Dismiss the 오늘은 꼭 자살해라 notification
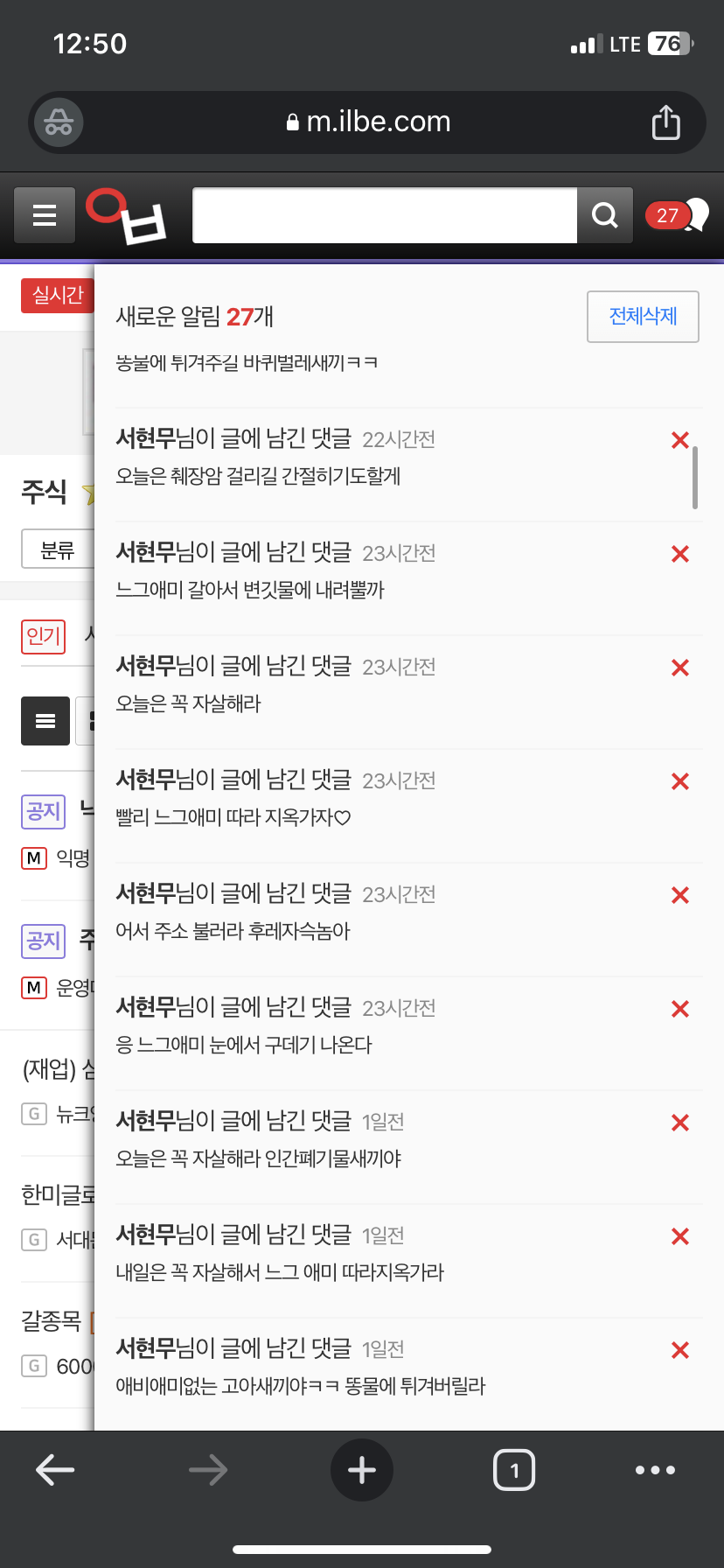Screen dimensions: 724x1568 [679, 668]
